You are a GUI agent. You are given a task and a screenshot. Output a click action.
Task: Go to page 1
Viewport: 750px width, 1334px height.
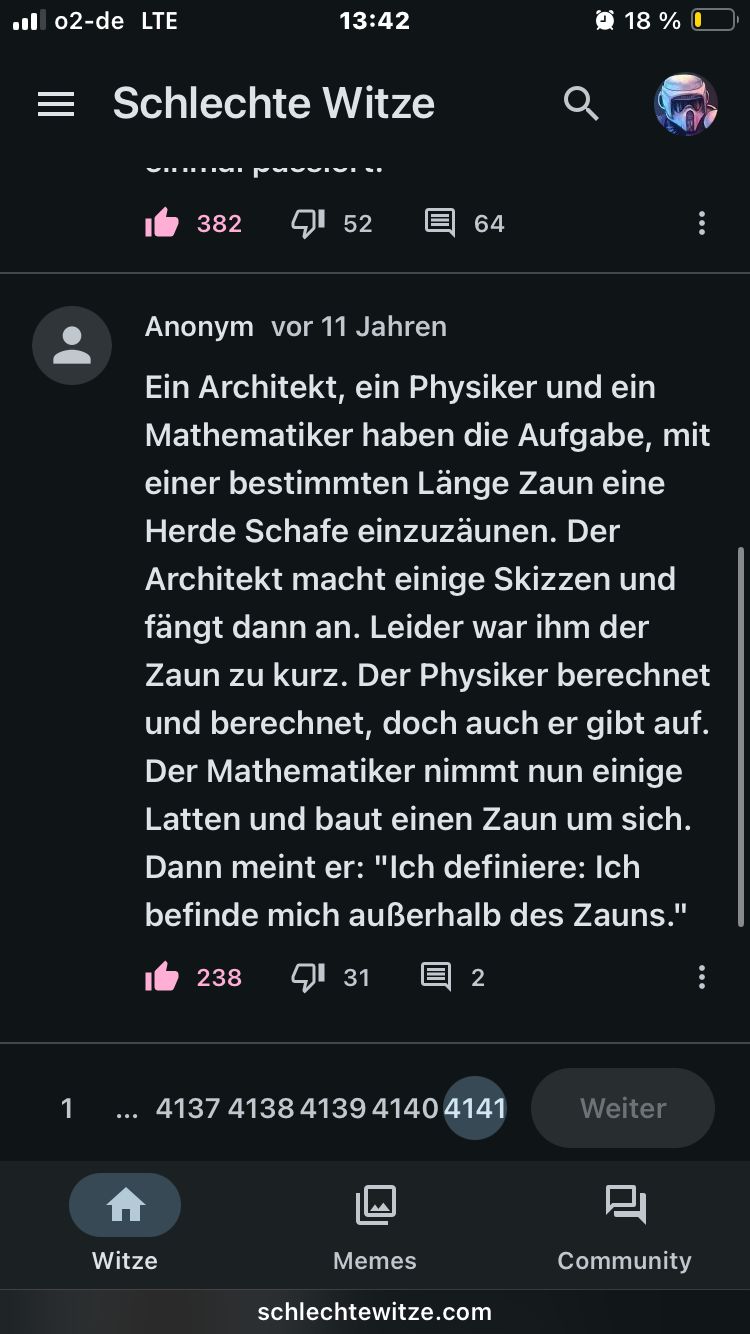[x=67, y=1108]
